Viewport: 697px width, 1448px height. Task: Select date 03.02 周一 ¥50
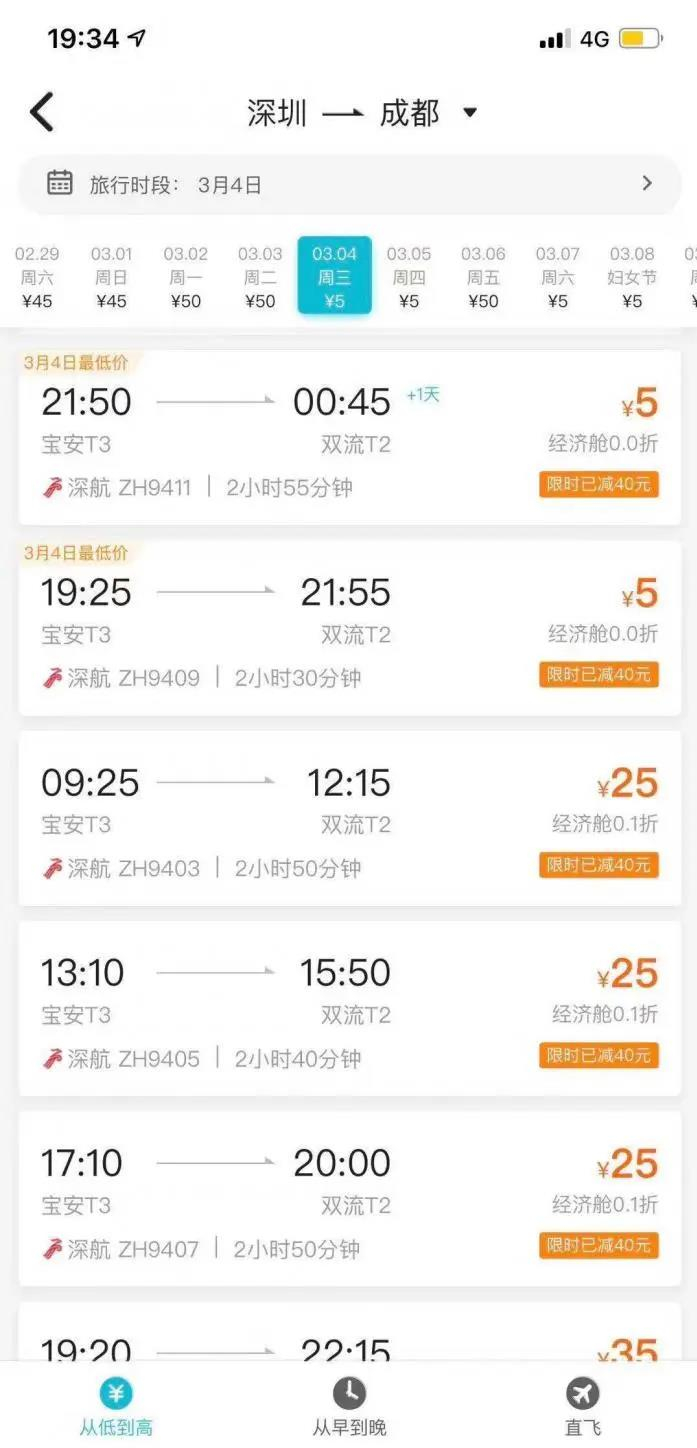pyautogui.click(x=186, y=277)
